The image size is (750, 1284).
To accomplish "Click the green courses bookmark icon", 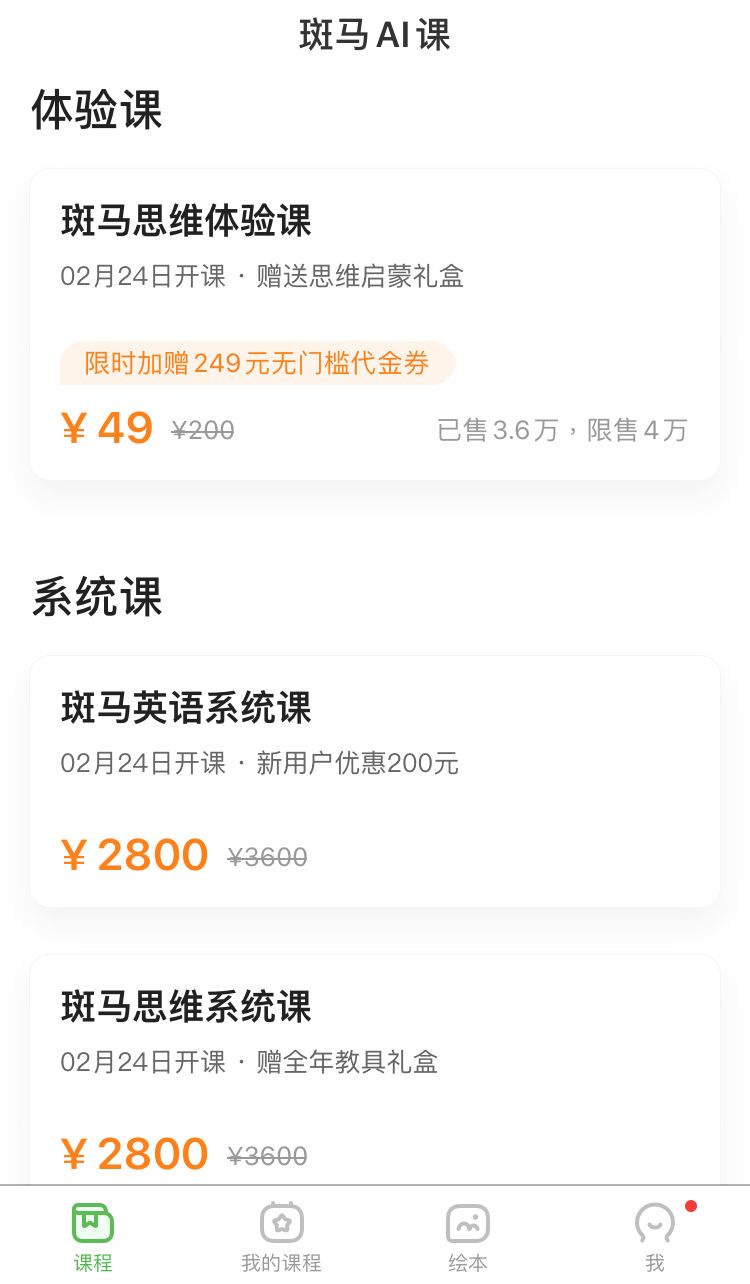I will 93,1221.
